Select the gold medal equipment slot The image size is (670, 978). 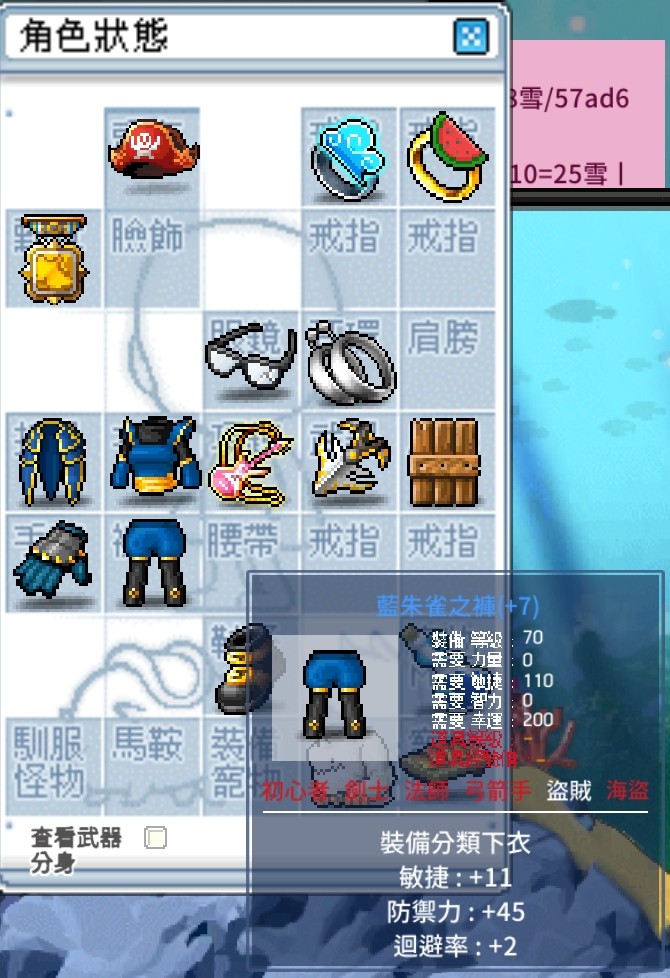[x=54, y=258]
